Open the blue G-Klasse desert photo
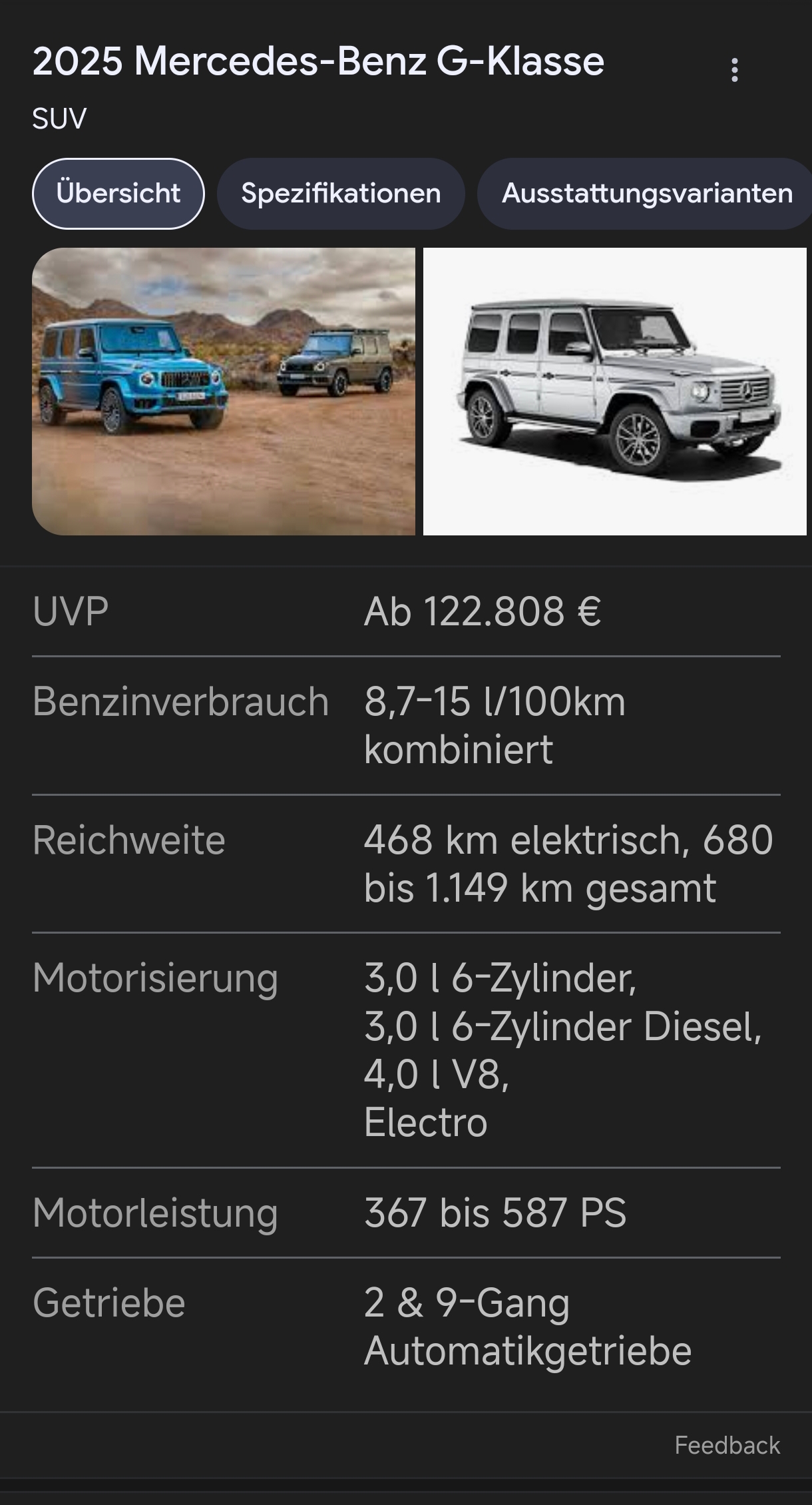 pyautogui.click(x=223, y=392)
